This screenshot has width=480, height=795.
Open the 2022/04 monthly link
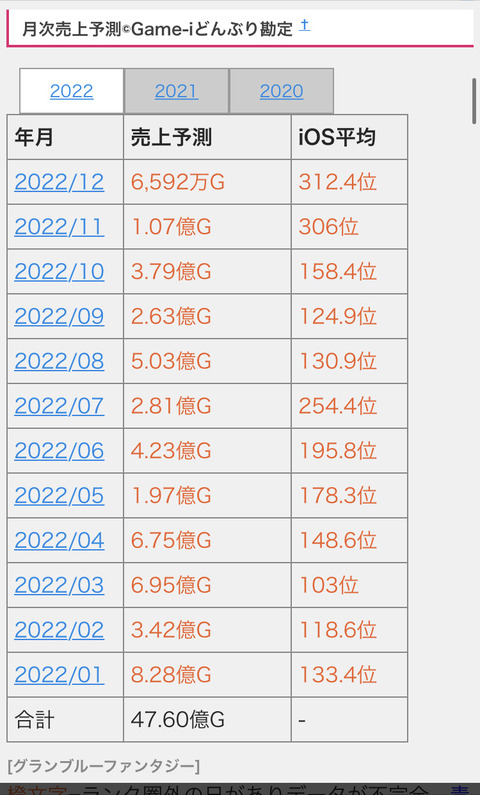(59, 540)
